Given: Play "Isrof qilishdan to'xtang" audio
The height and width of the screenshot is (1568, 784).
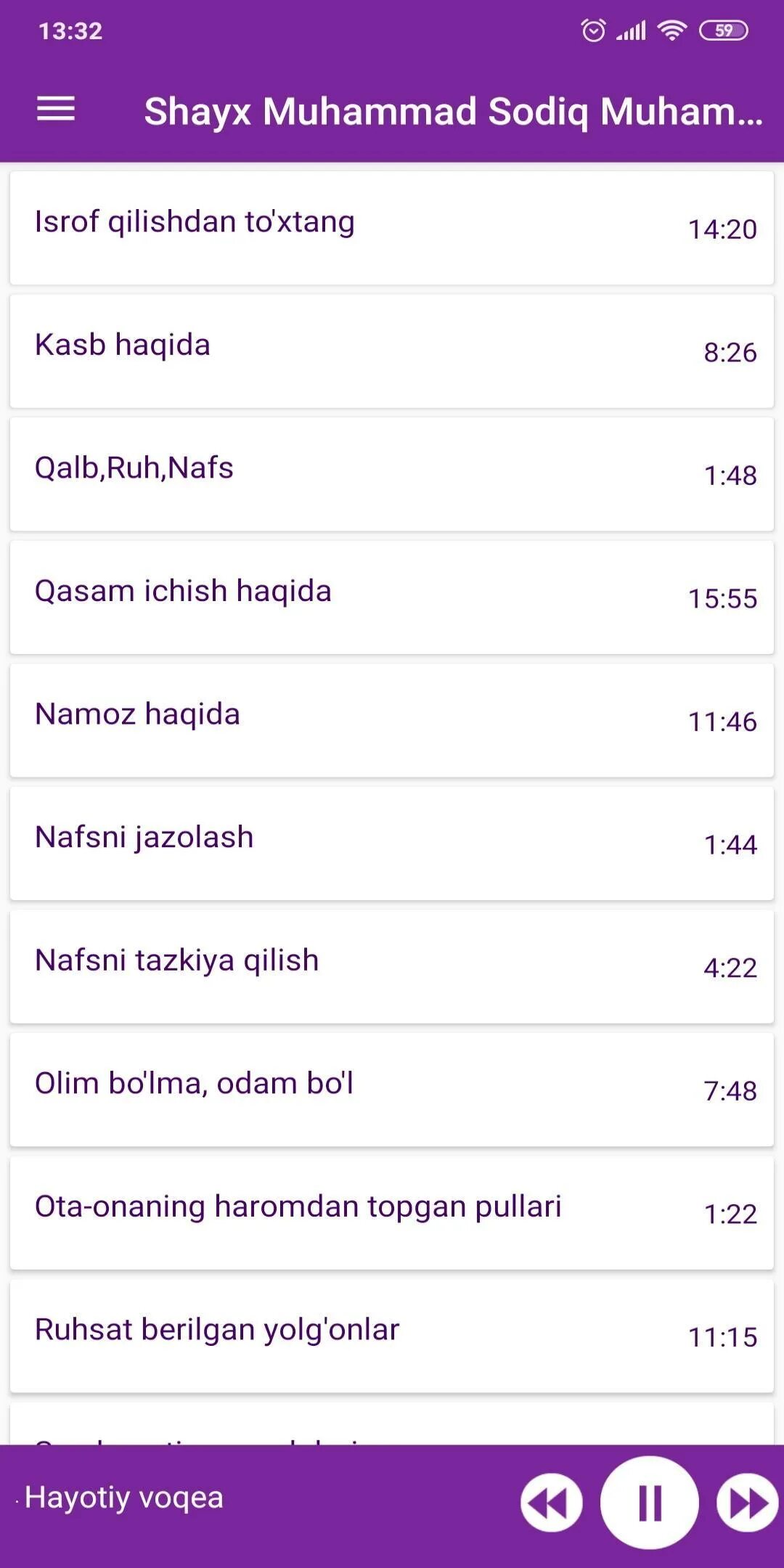Looking at the screenshot, I should pyautogui.click(x=392, y=228).
